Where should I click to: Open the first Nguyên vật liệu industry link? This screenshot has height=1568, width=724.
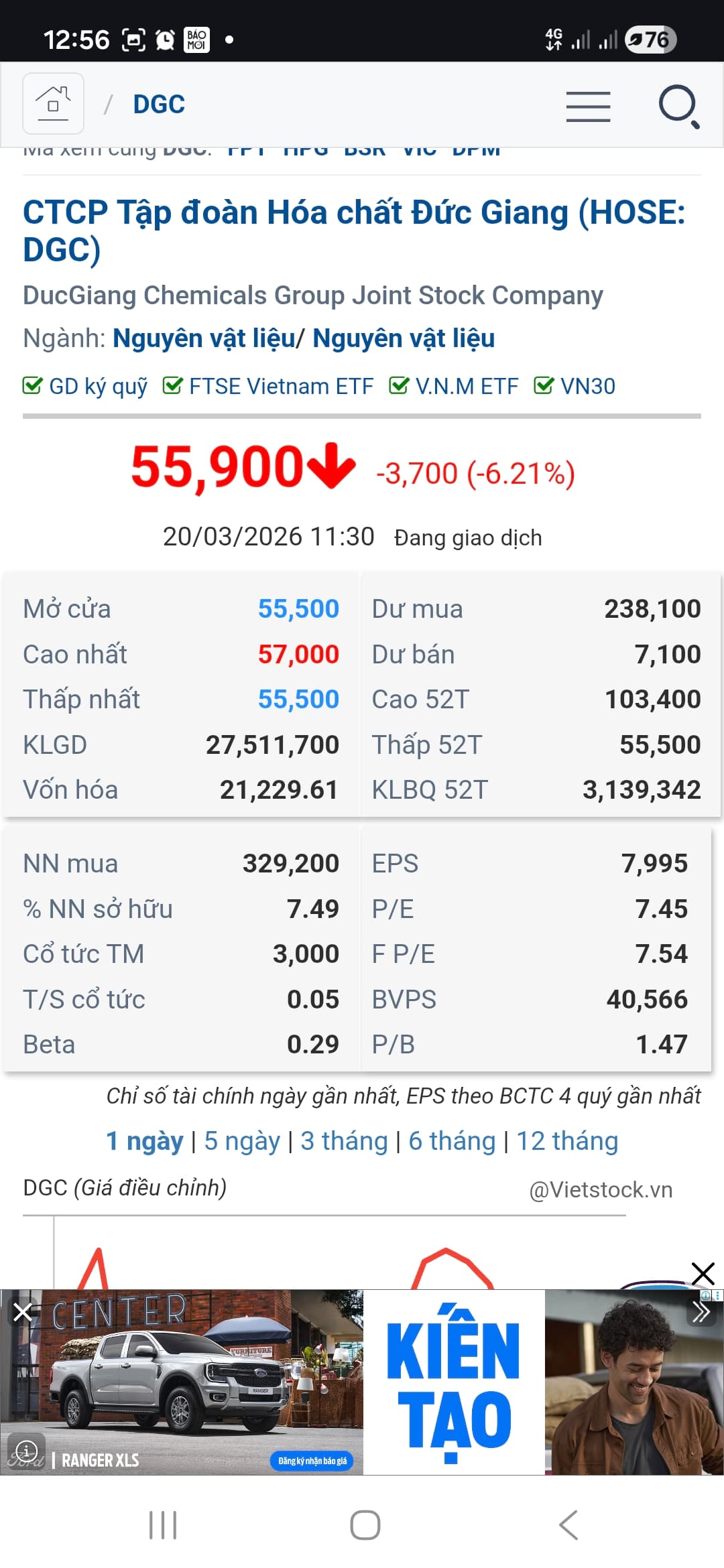[x=203, y=338]
